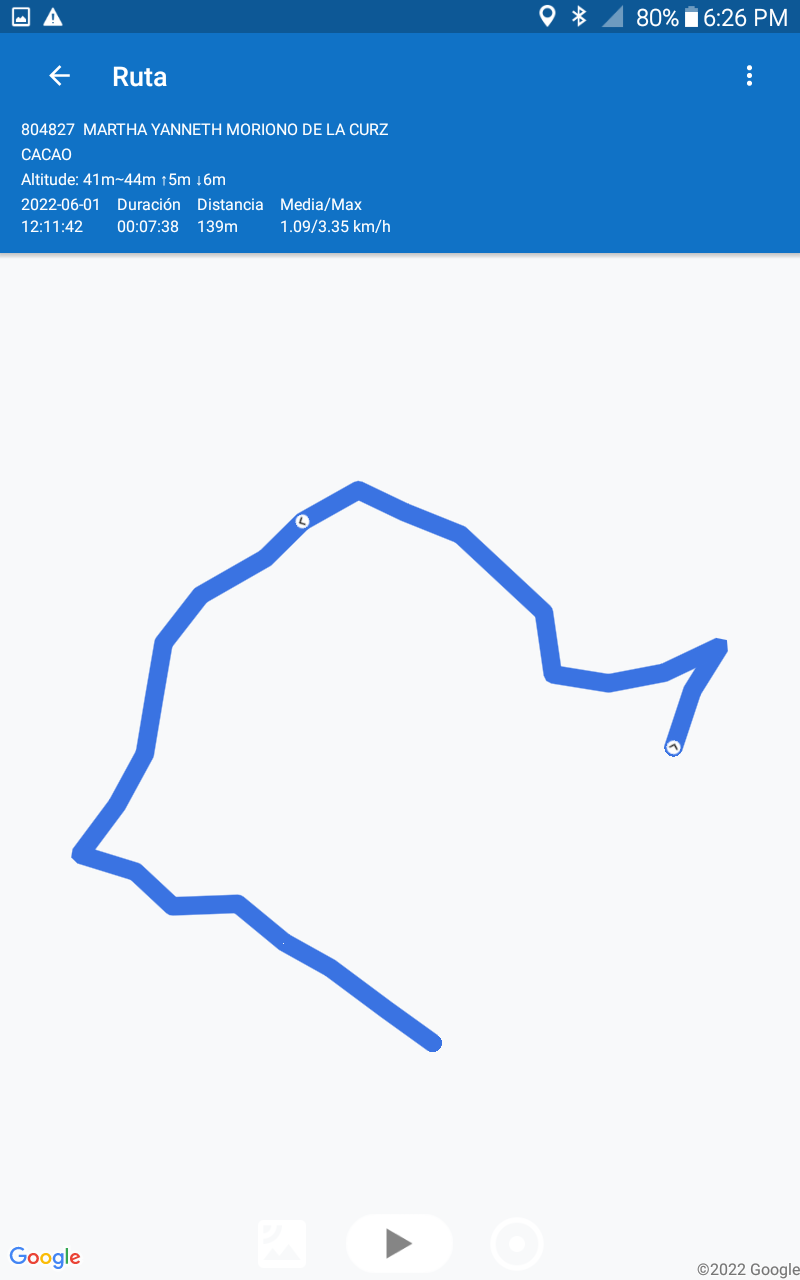Play the route animation
800x1280 pixels.
(x=399, y=1243)
